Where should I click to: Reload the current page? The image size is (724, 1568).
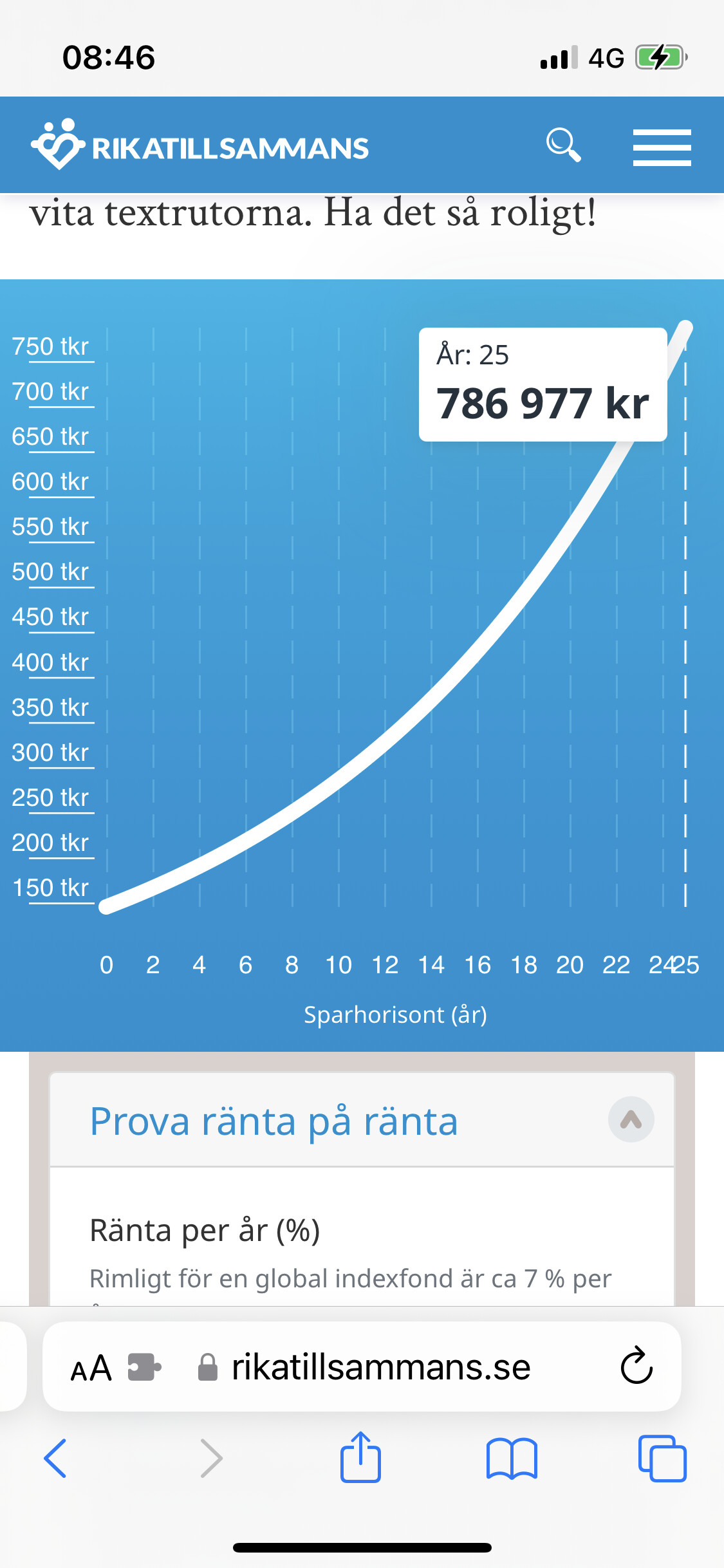coord(636,1366)
